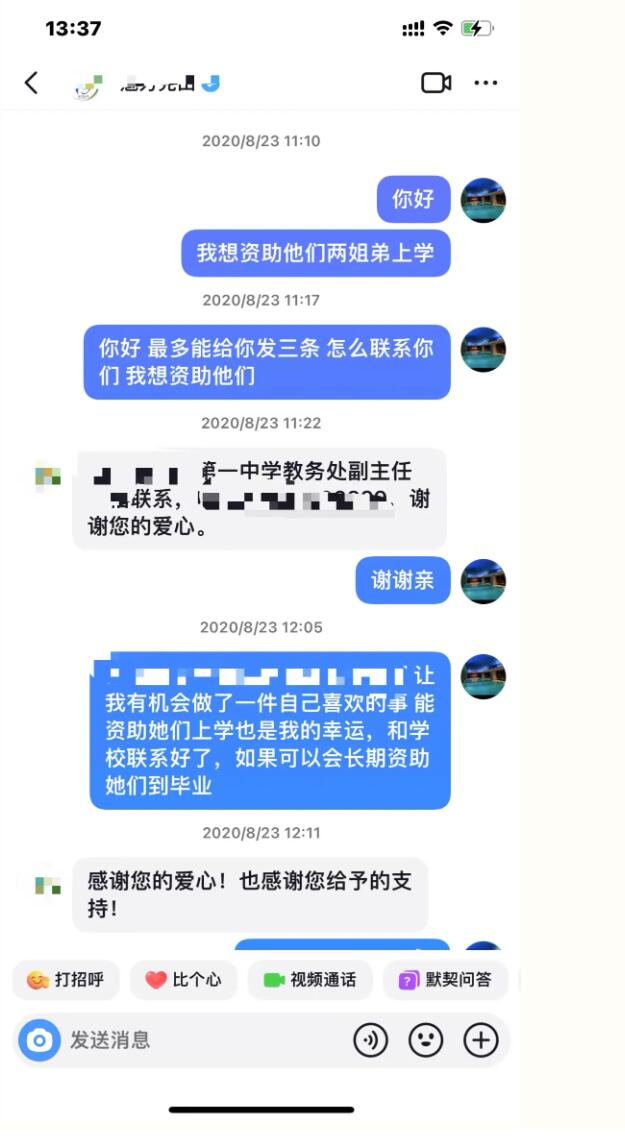Tap the 视频通话 chip
This screenshot has height=1142, width=625.
point(310,980)
